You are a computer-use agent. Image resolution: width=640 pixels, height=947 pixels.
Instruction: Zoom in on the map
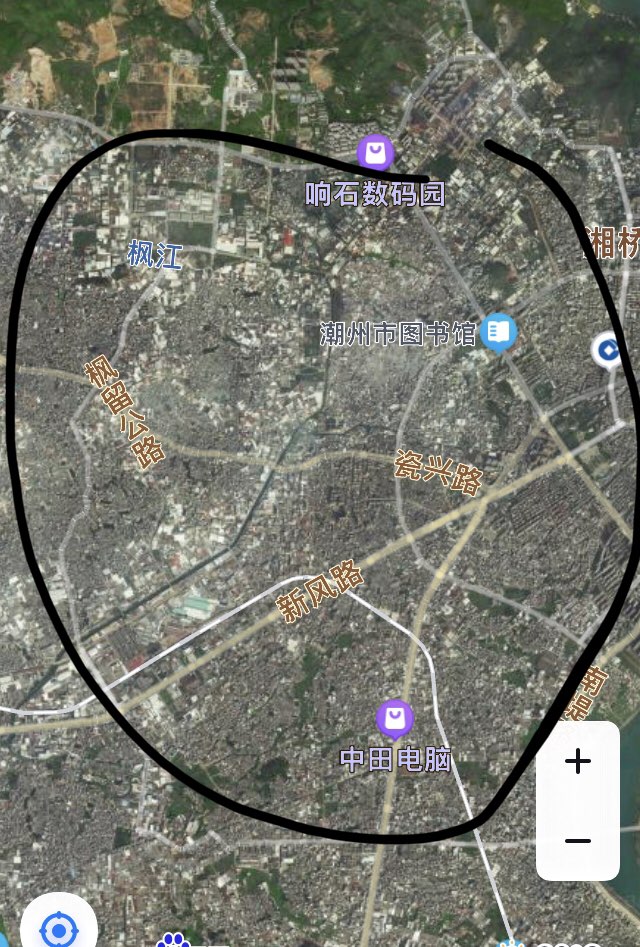tap(578, 762)
